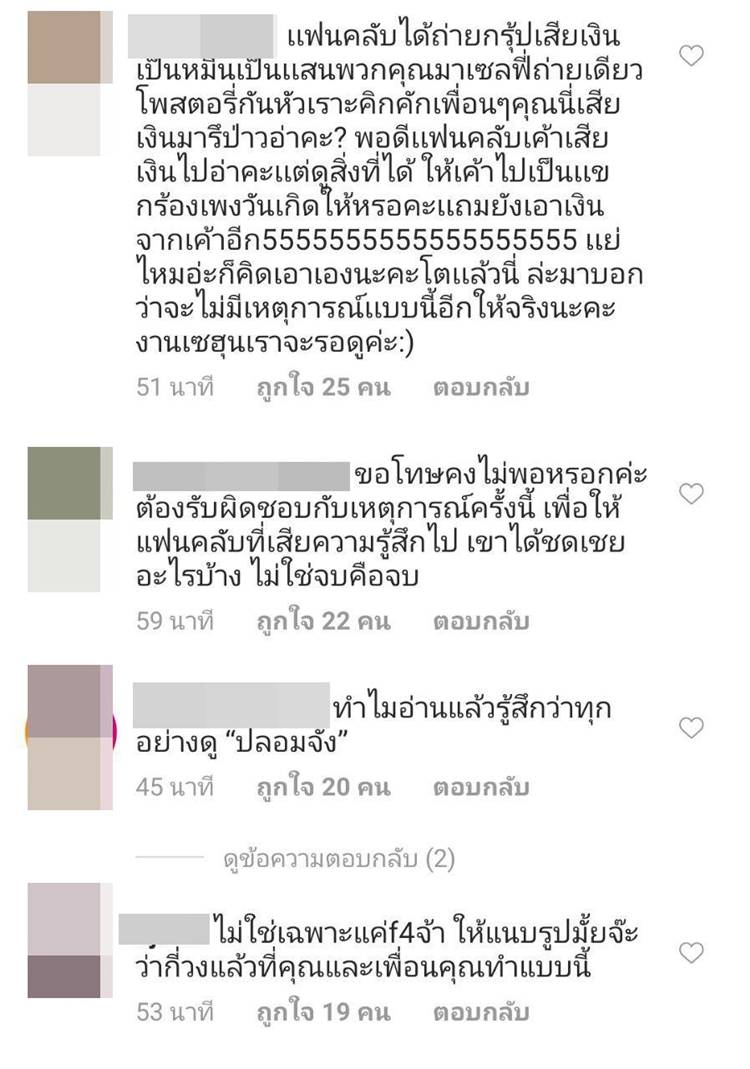
Task: See likers under ถูกใจ 20 คน
Action: (323, 788)
